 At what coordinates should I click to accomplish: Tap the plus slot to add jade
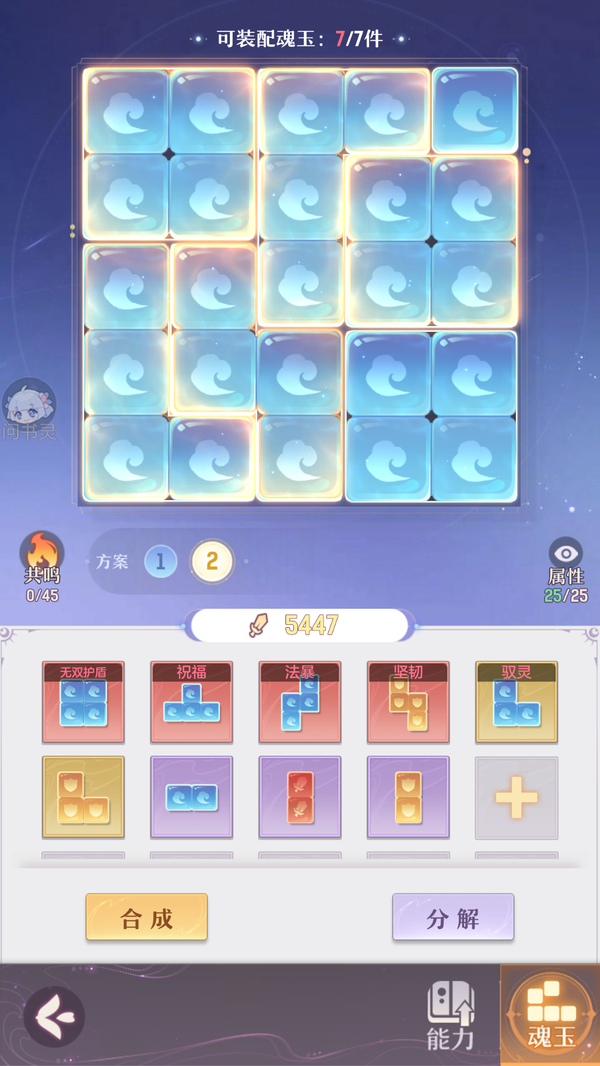516,797
